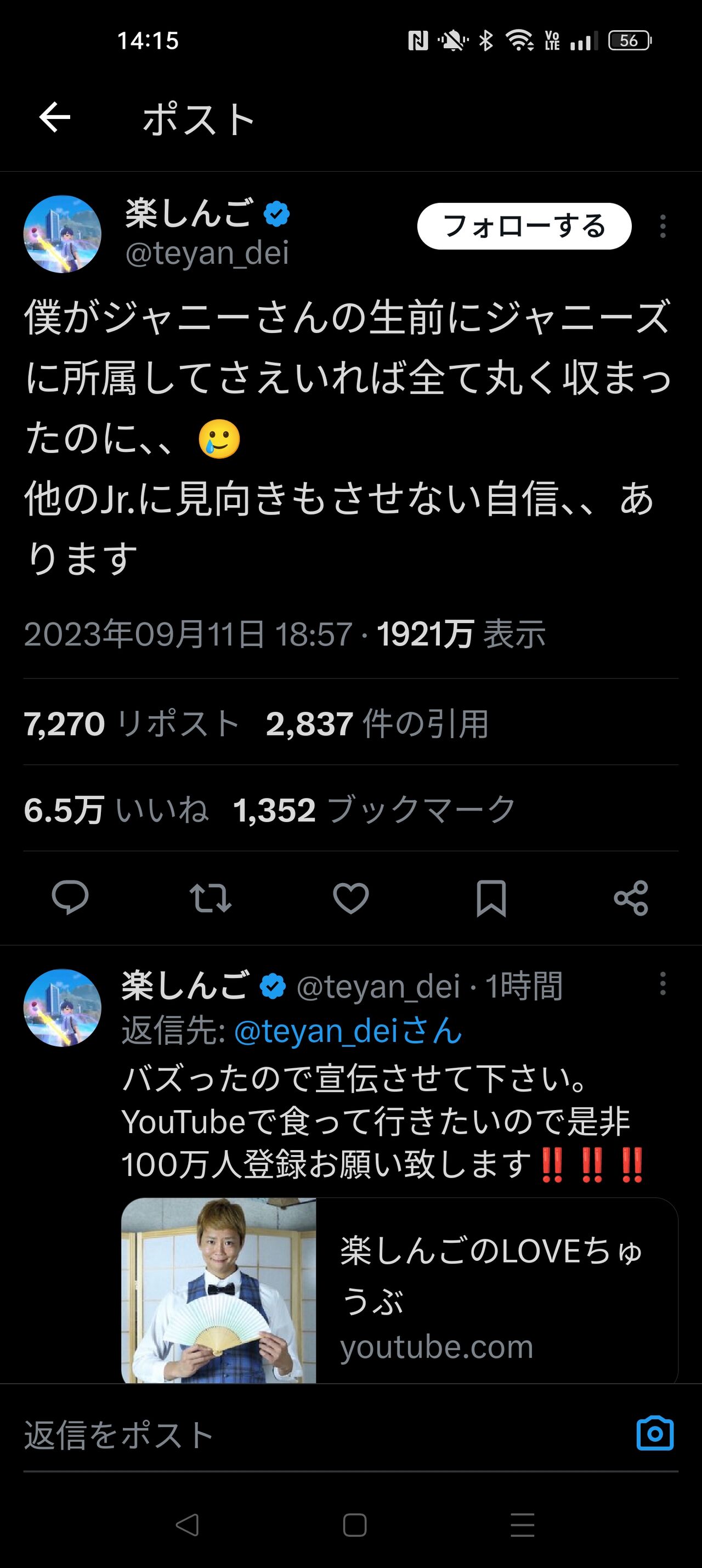Share the post
Viewport: 702px width, 1568px height.
[631, 898]
